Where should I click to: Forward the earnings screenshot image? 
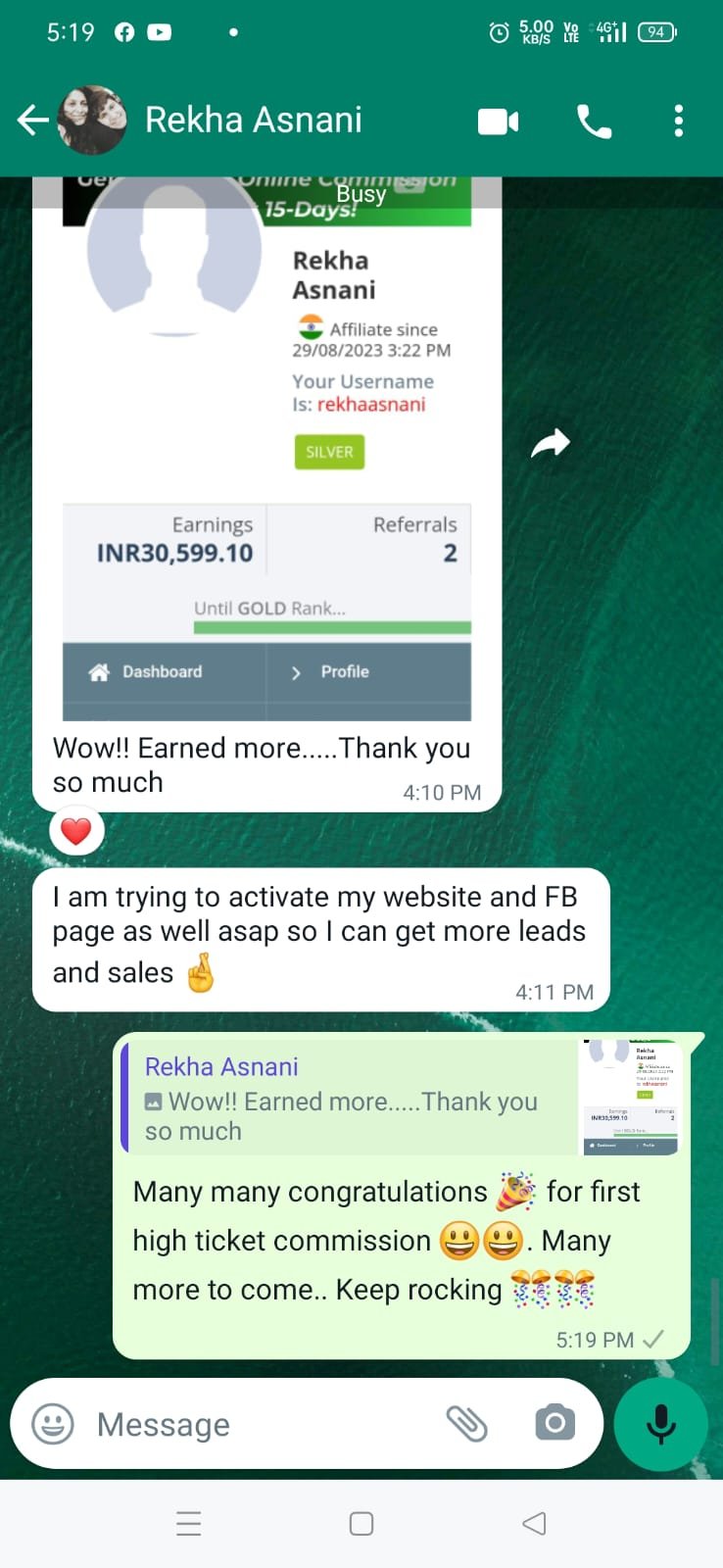pos(551,444)
